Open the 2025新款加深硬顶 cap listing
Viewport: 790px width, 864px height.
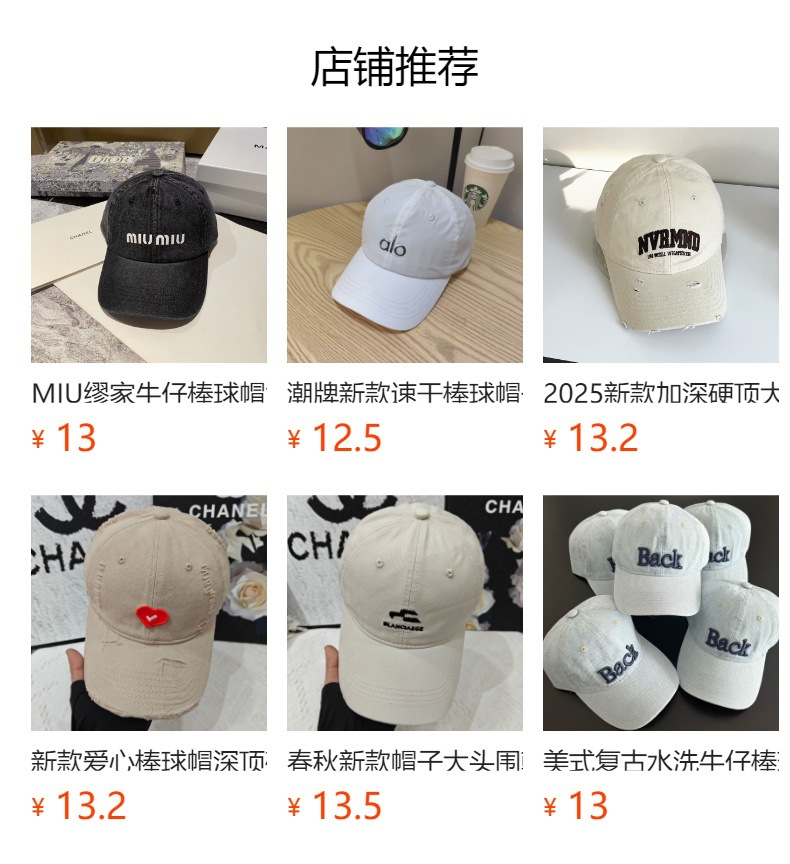[660, 245]
